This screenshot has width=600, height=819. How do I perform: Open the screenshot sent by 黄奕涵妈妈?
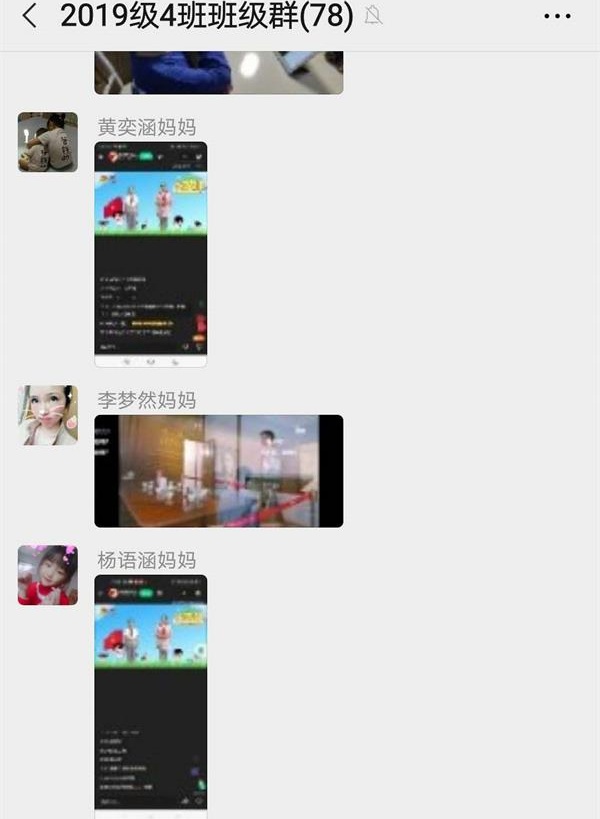[151, 254]
